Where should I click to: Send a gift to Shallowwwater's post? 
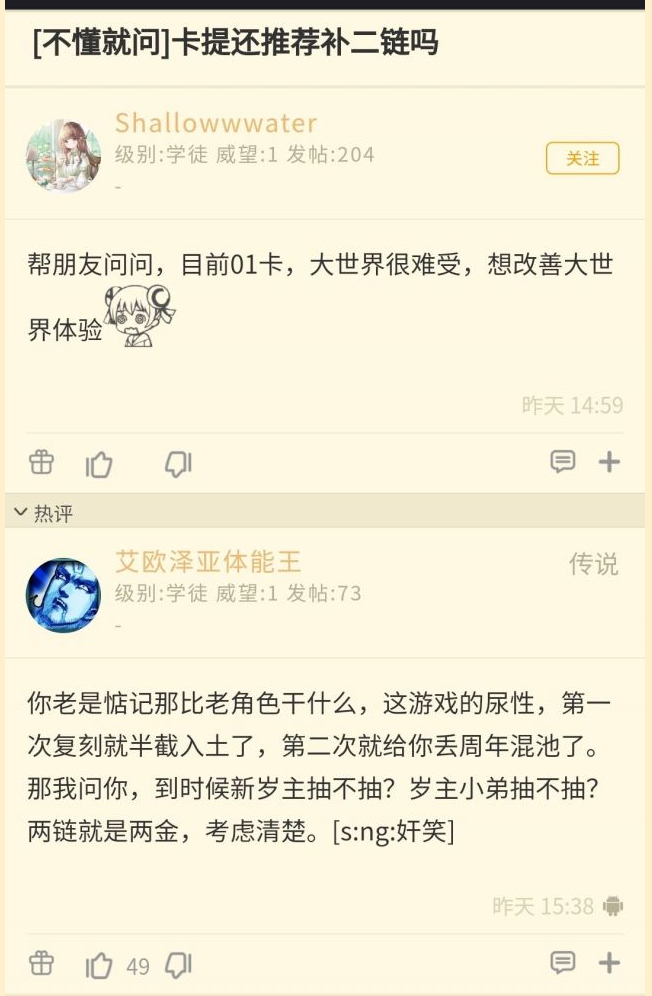coord(41,462)
